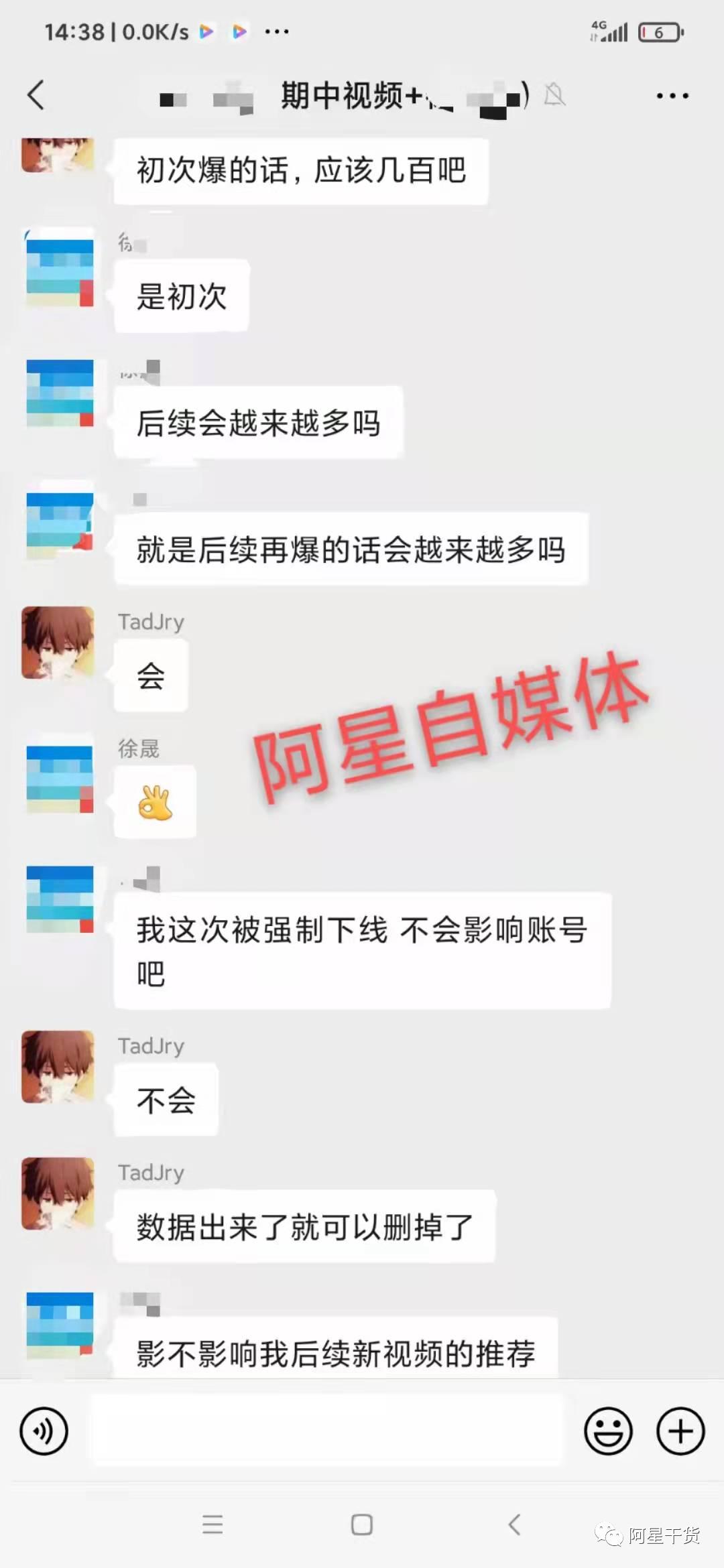Tap the muted notifications bell icon
Screen dimensions: 724x1568
(x=555, y=95)
